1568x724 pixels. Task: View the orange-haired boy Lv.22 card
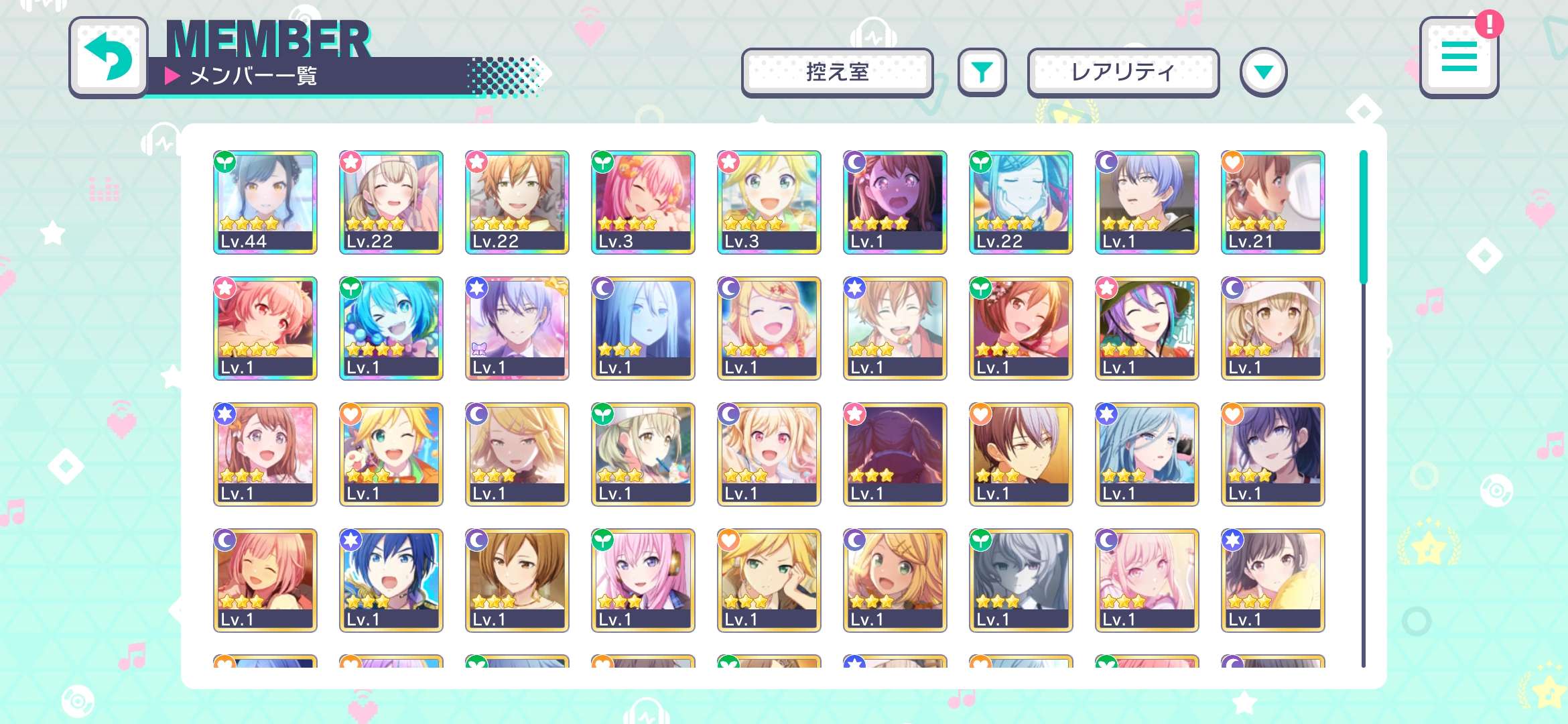point(517,202)
